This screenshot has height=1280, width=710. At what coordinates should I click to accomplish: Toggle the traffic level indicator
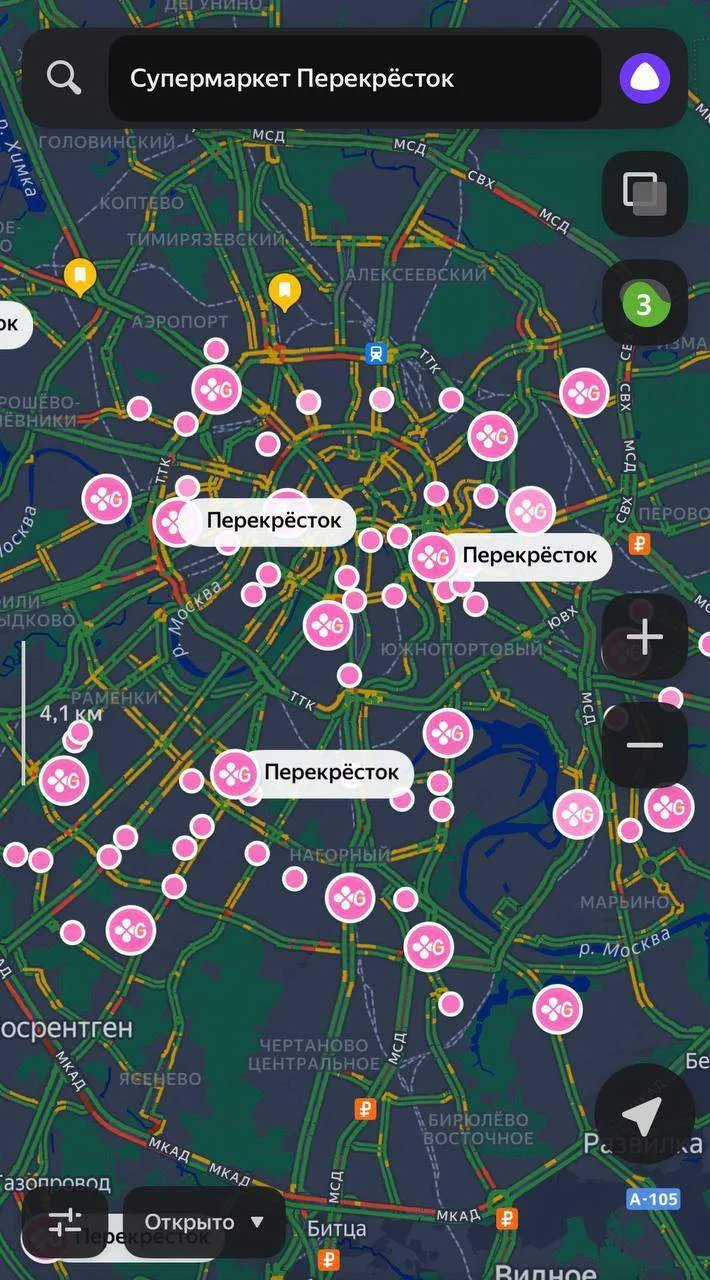tap(644, 303)
